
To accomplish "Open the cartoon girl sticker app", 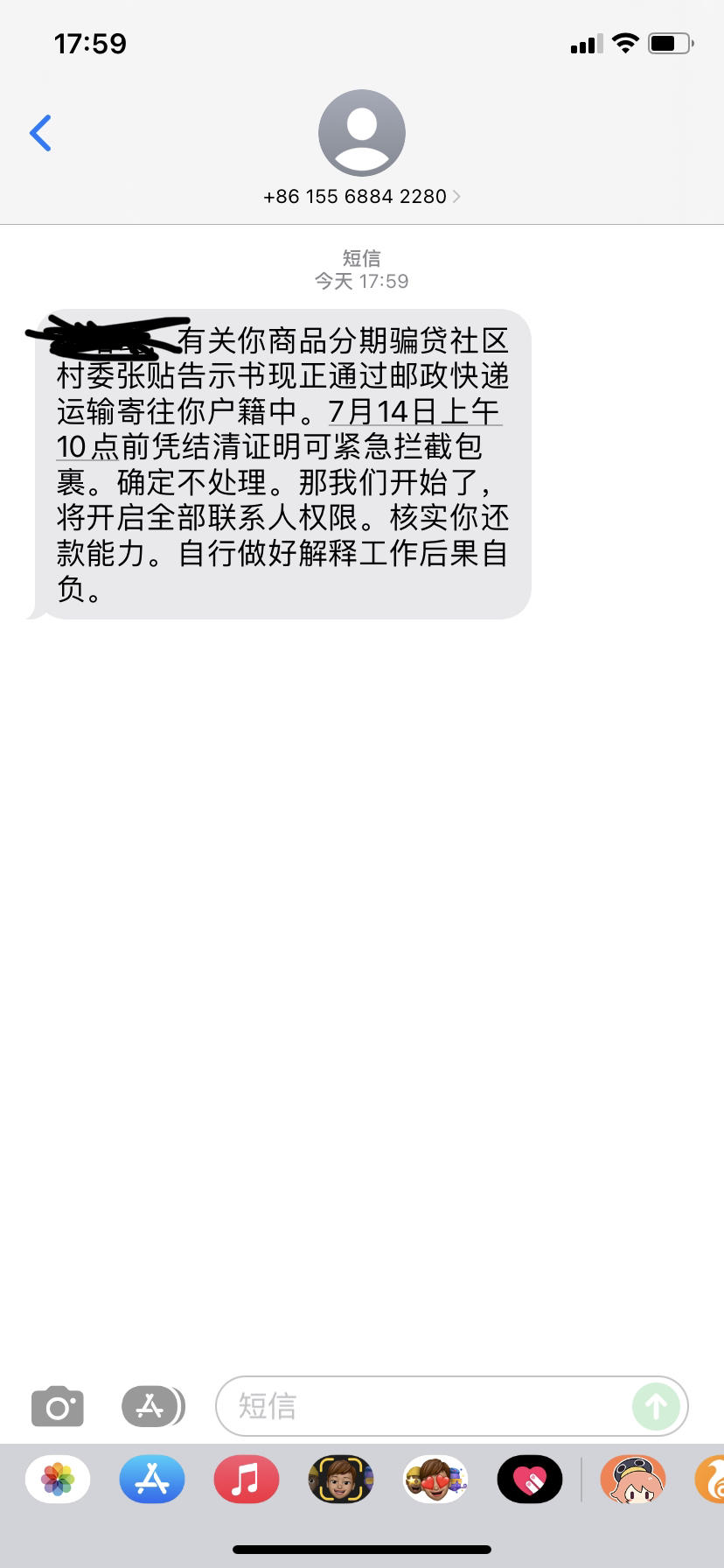I will pyautogui.click(x=633, y=1479).
